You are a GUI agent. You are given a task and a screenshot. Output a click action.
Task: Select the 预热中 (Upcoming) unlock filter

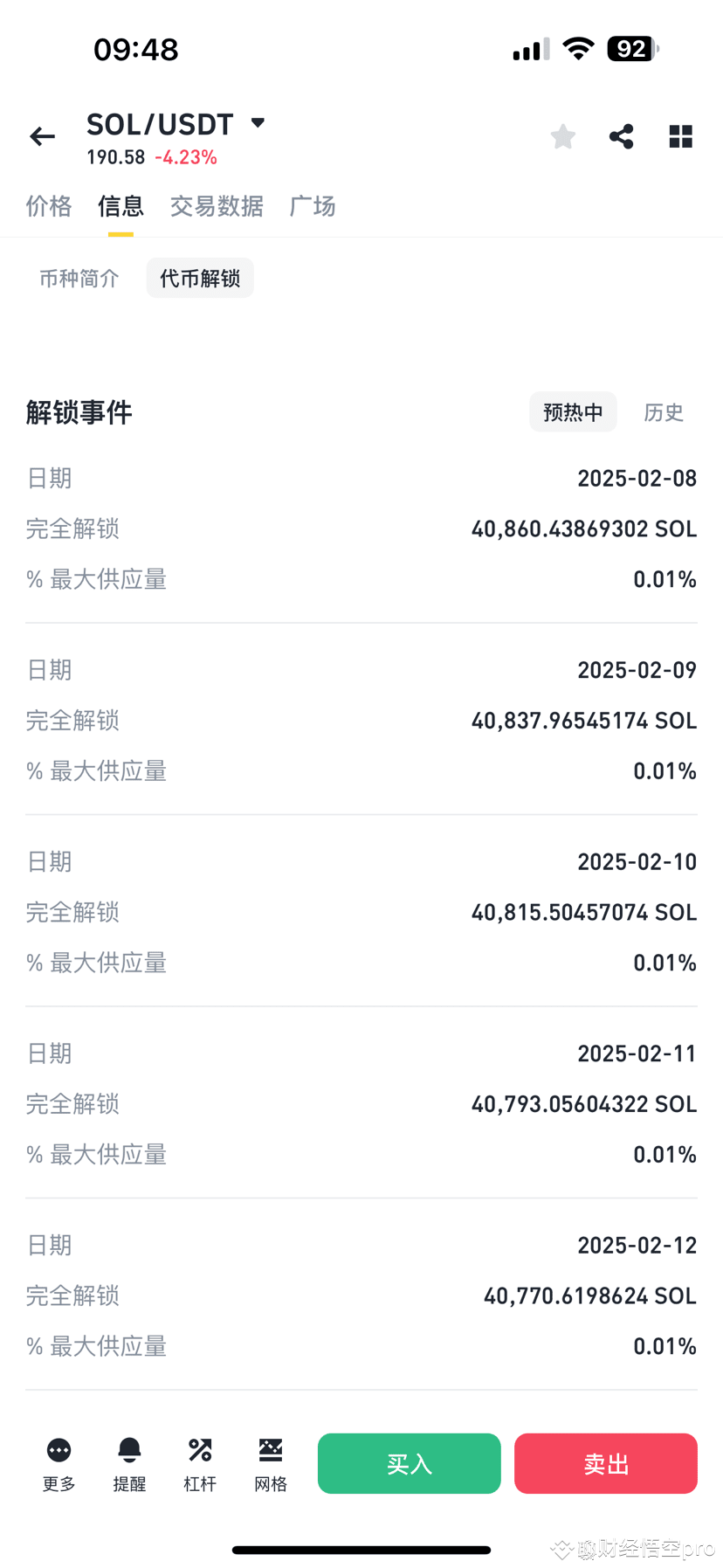point(573,411)
